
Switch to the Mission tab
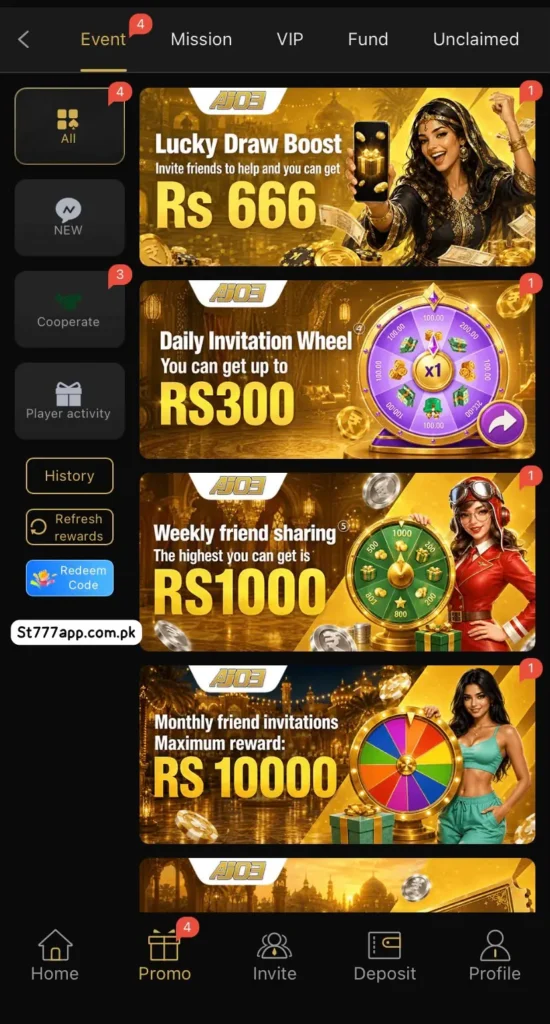pos(201,39)
